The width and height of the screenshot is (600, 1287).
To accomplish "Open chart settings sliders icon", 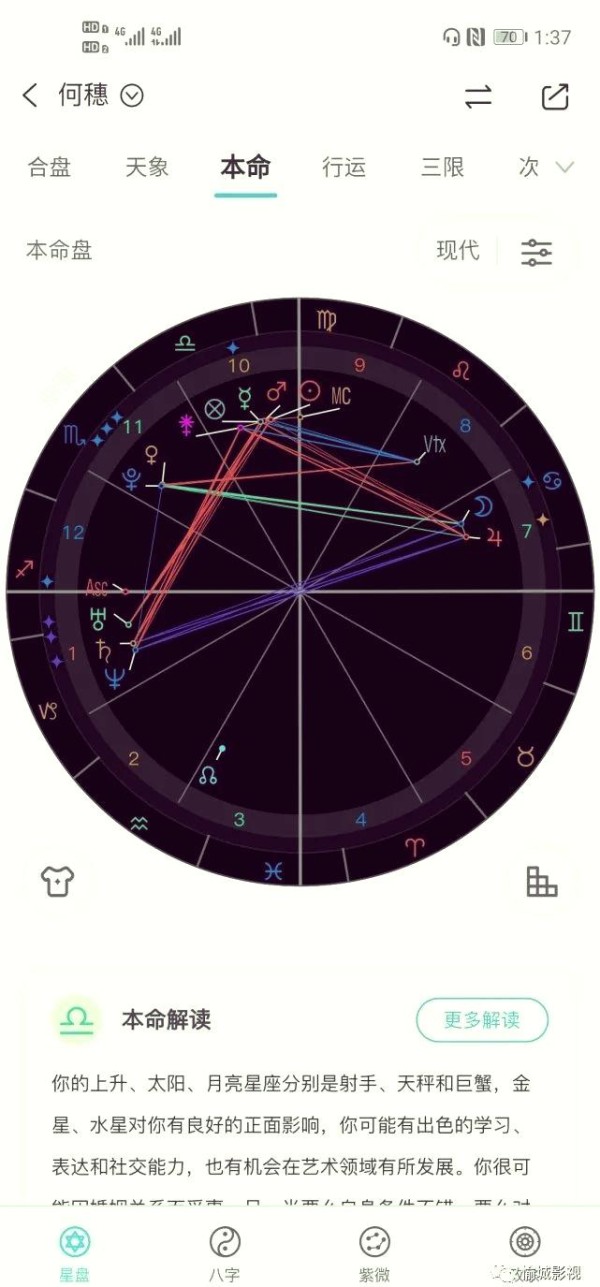I will (536, 251).
